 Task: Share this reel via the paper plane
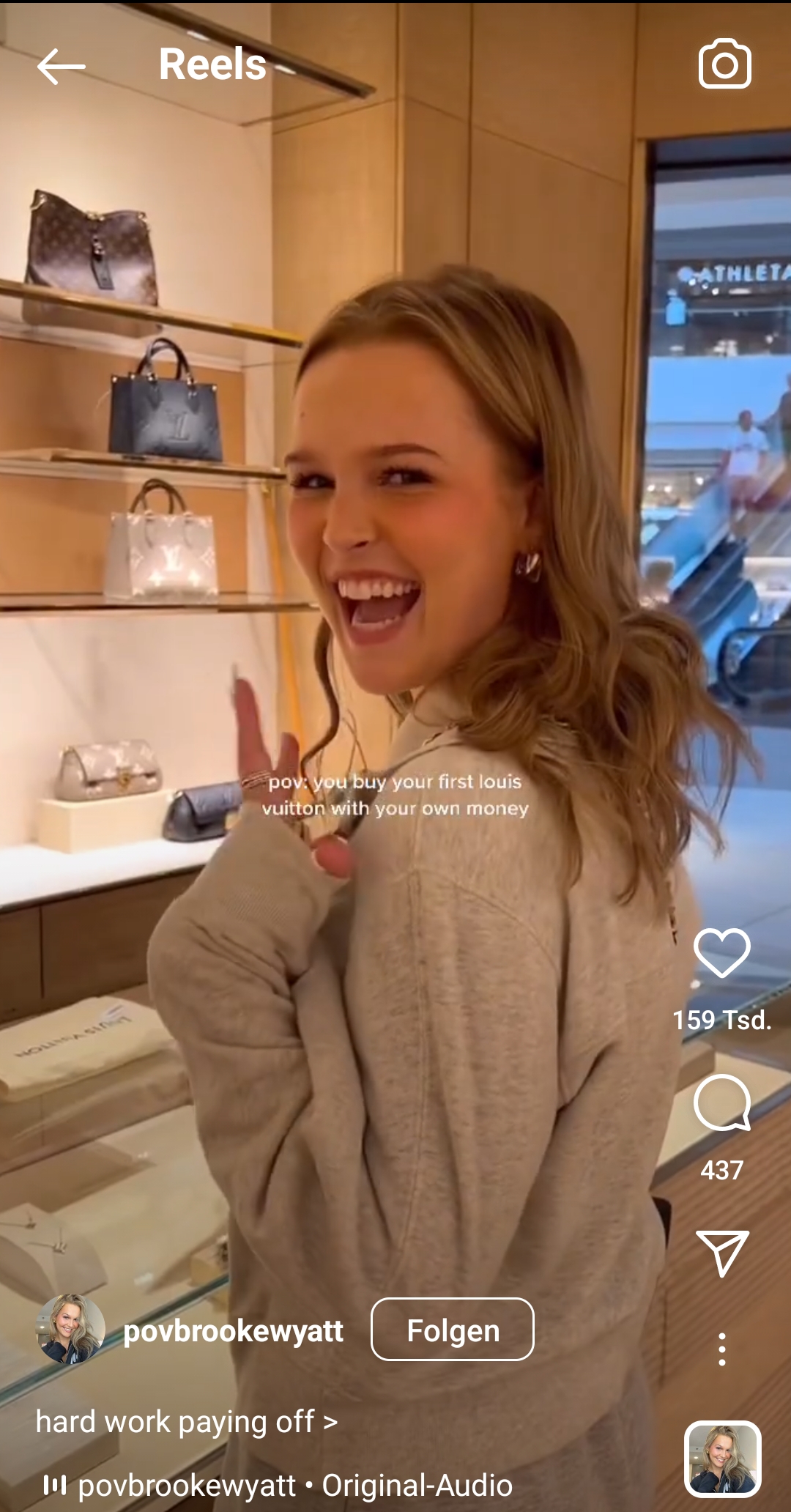point(721,1253)
